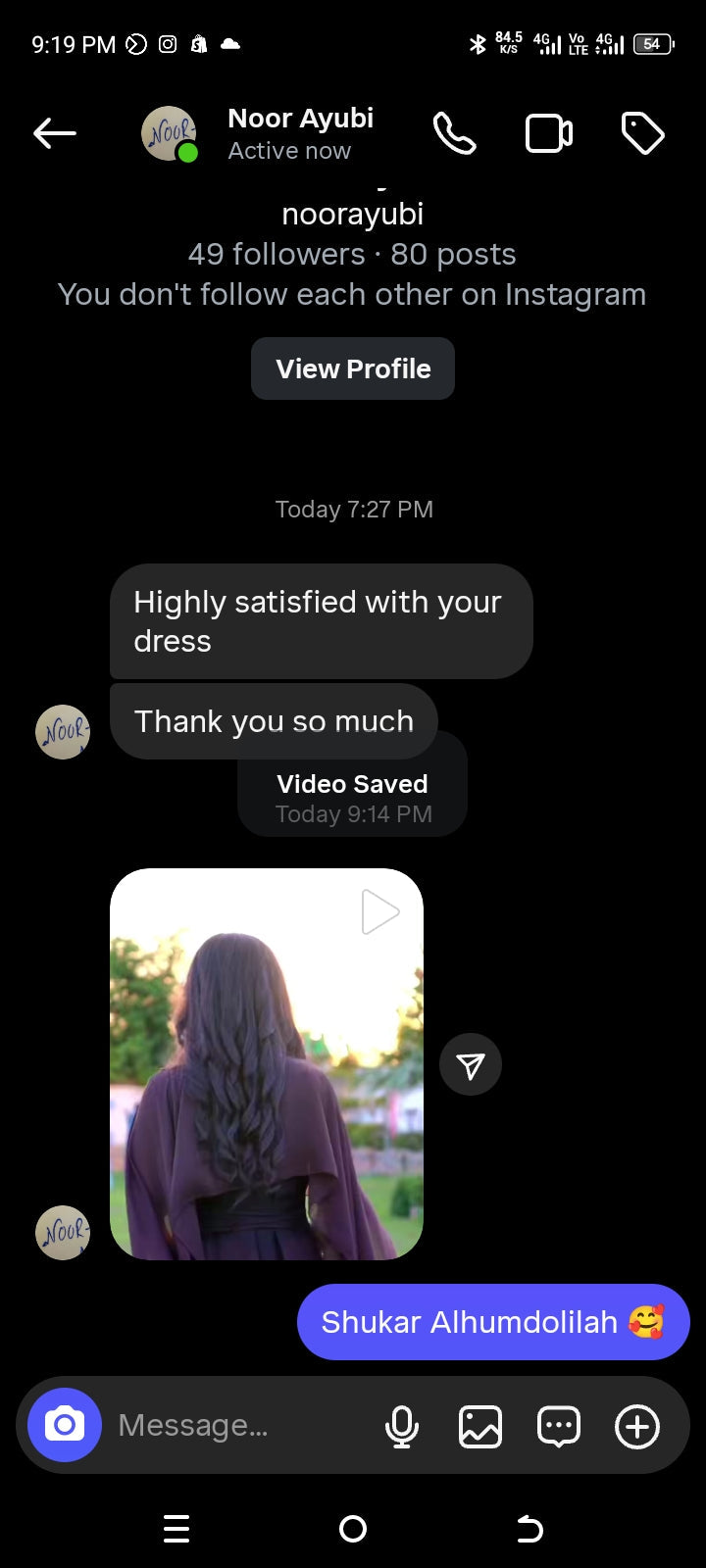Start a video call with Noor Ayubi

tap(549, 133)
